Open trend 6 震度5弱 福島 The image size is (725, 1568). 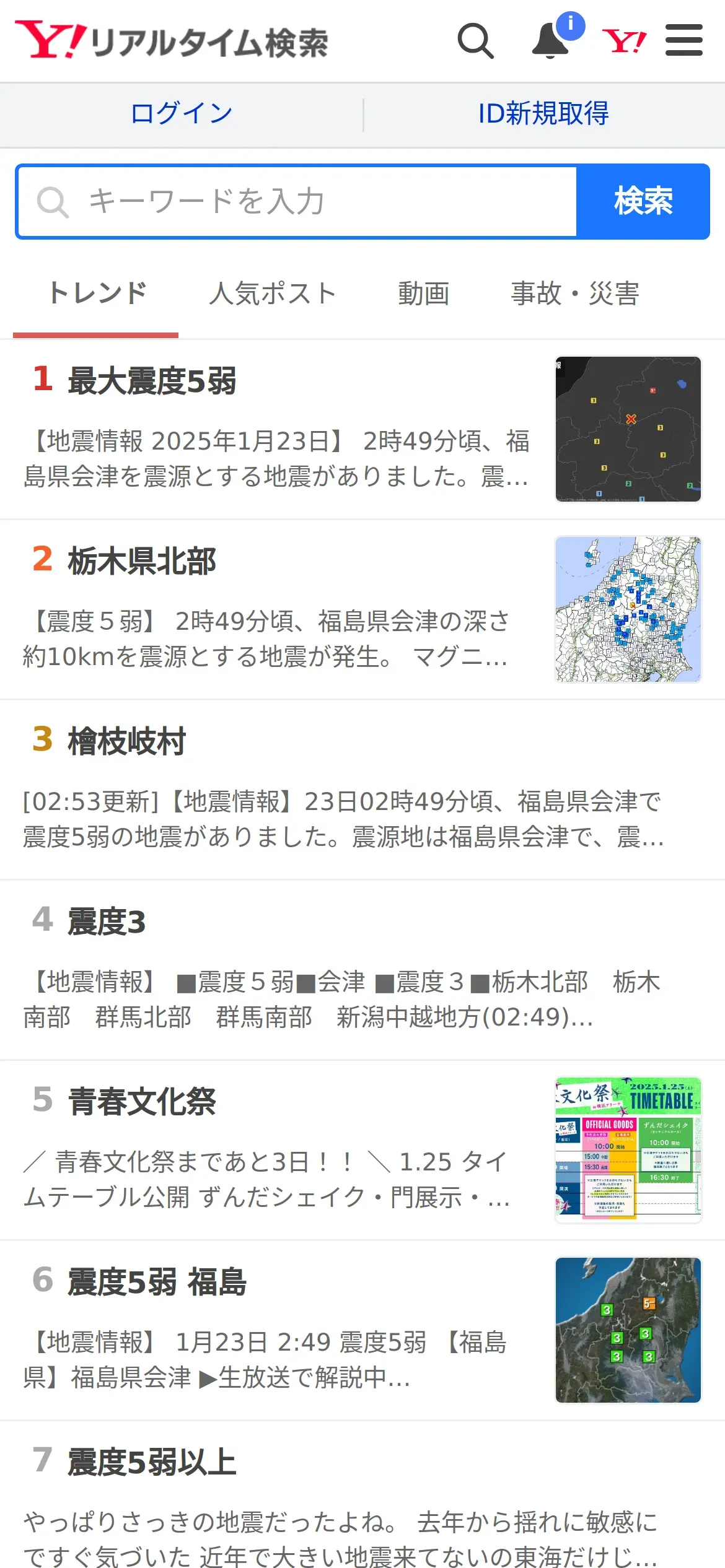point(362,1331)
